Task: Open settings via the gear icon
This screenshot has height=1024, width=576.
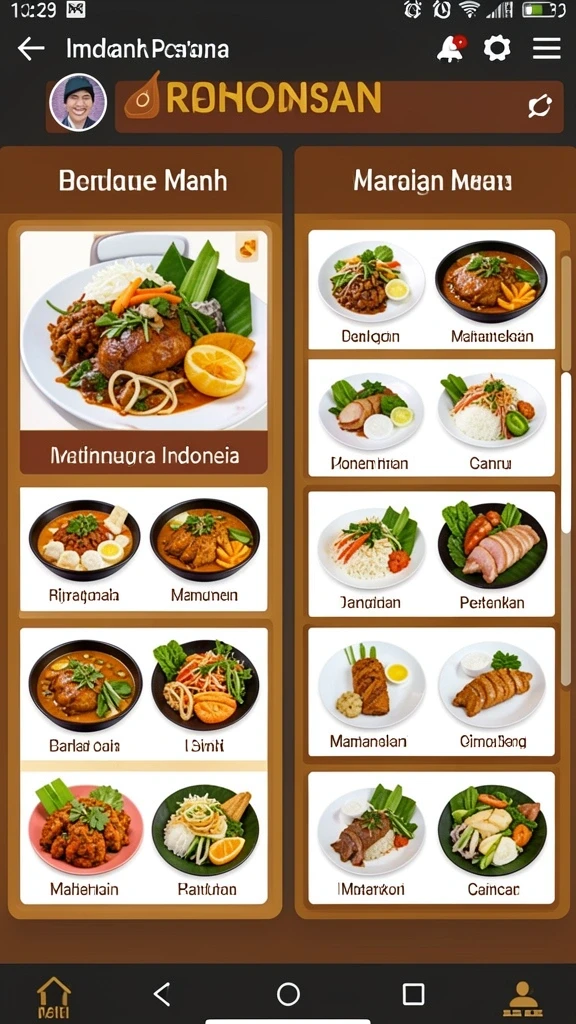Action: 497,48
